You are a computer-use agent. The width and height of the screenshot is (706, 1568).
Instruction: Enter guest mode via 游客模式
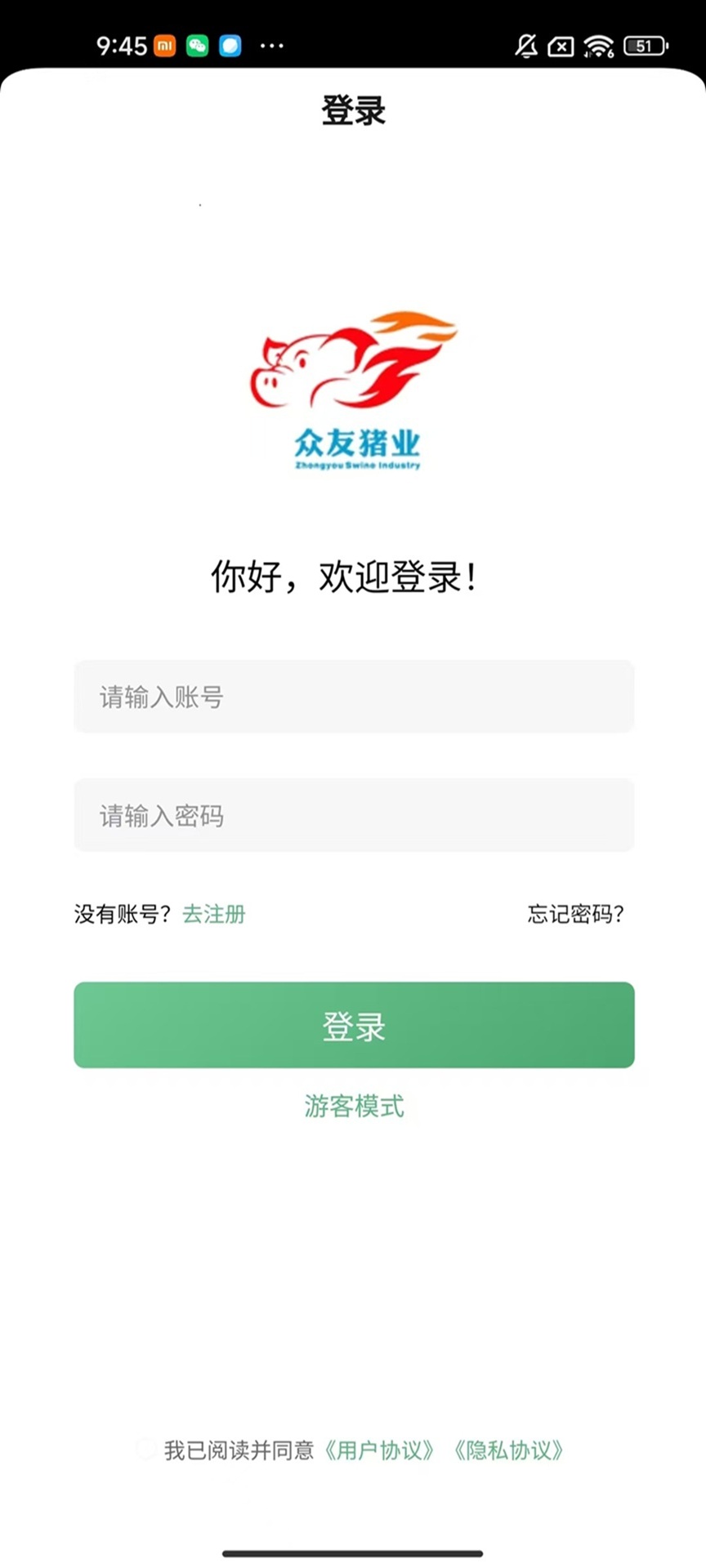[352, 1107]
